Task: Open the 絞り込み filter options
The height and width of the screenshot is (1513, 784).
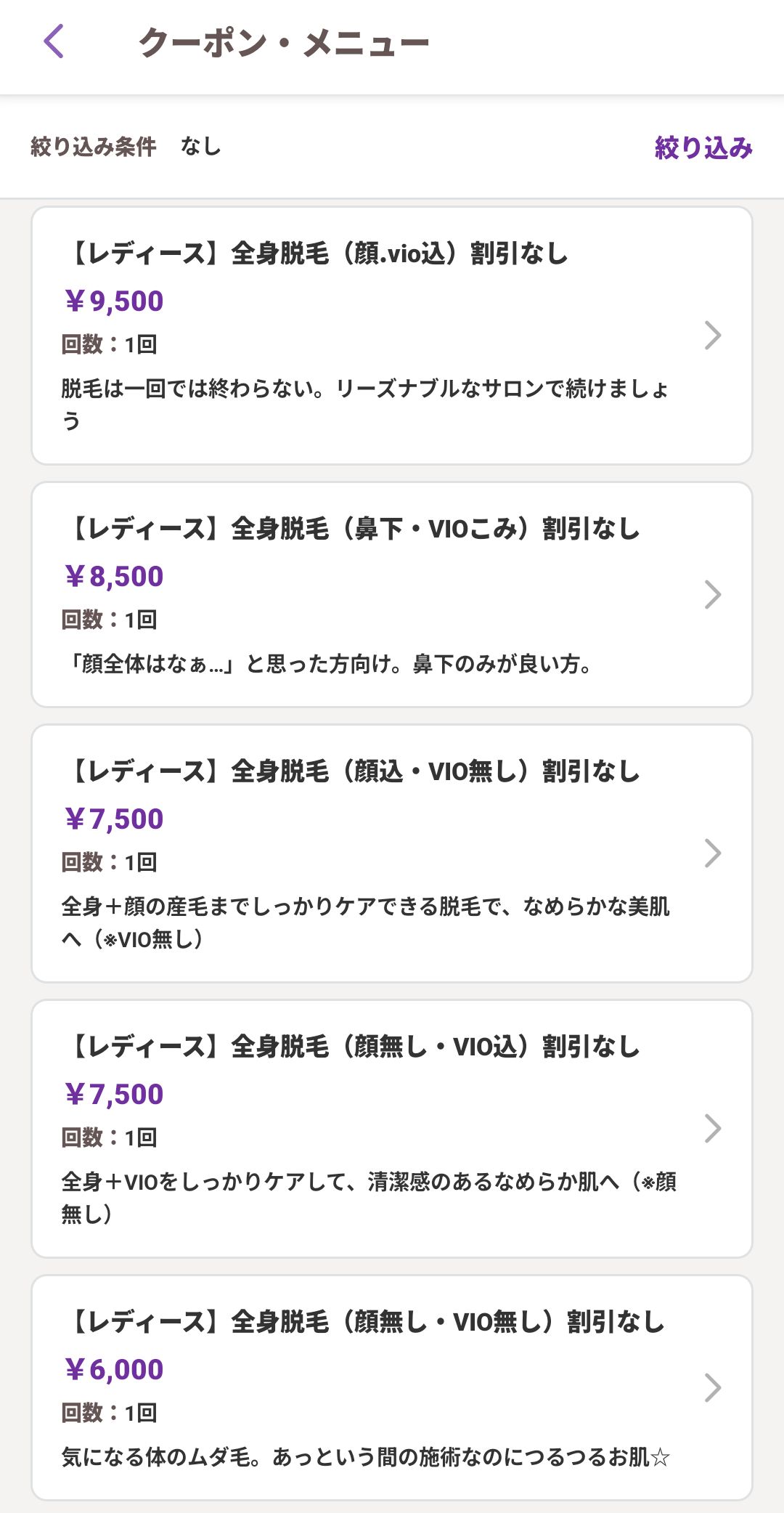Action: (x=703, y=147)
